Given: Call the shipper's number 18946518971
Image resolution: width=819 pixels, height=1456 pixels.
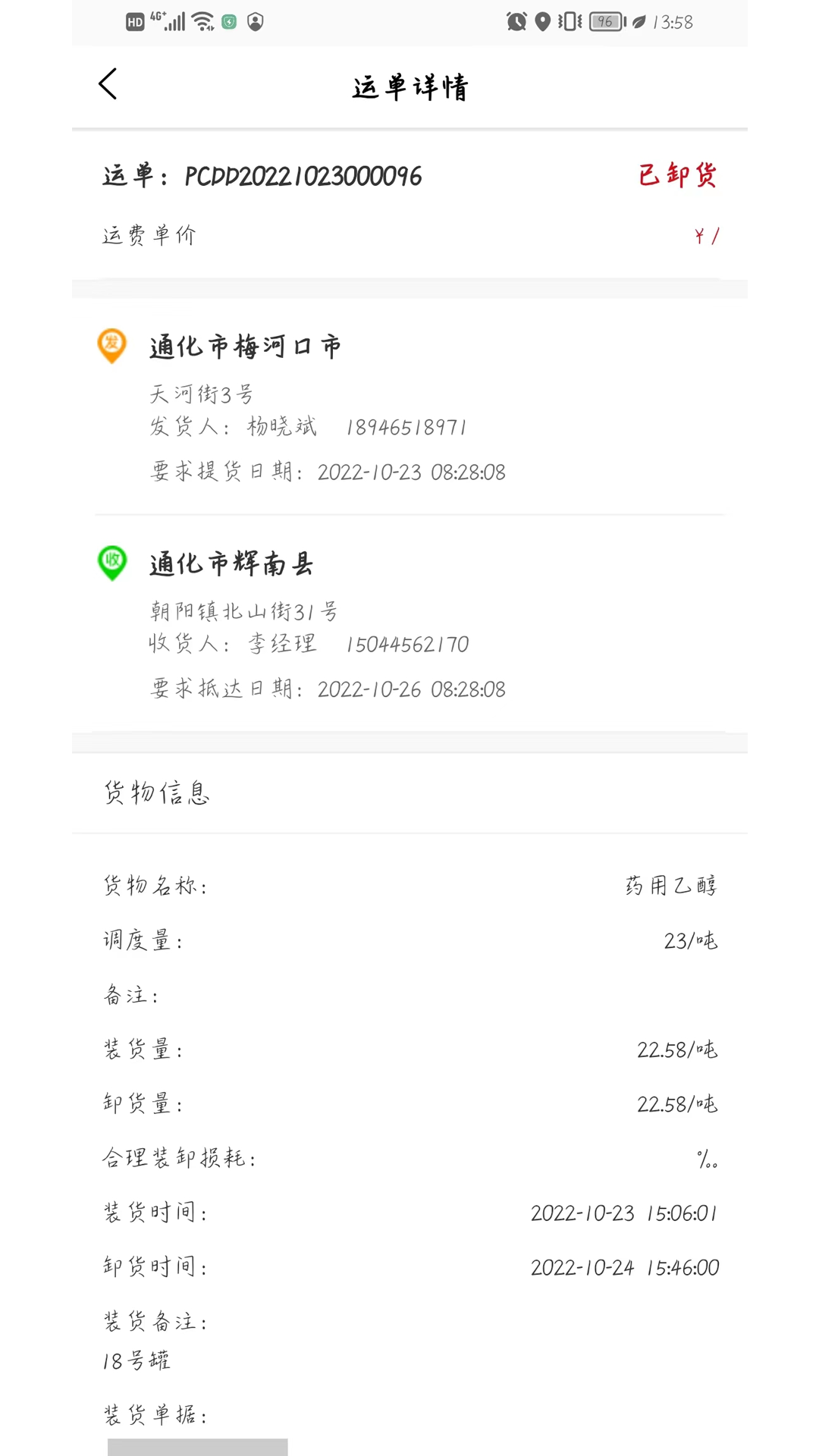Looking at the screenshot, I should (406, 428).
